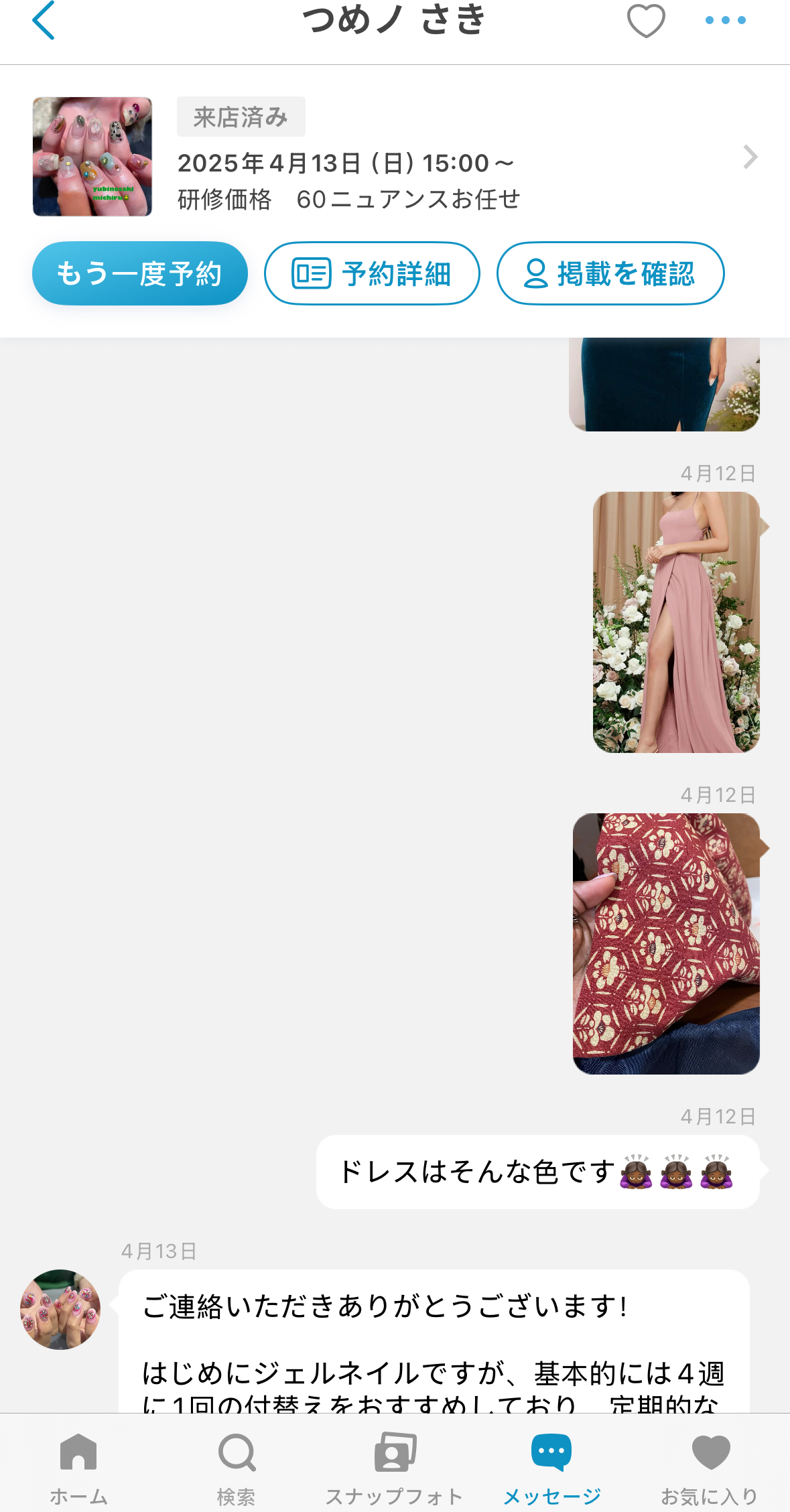
Task: Switch to the ホーム tab
Action: point(78,1467)
